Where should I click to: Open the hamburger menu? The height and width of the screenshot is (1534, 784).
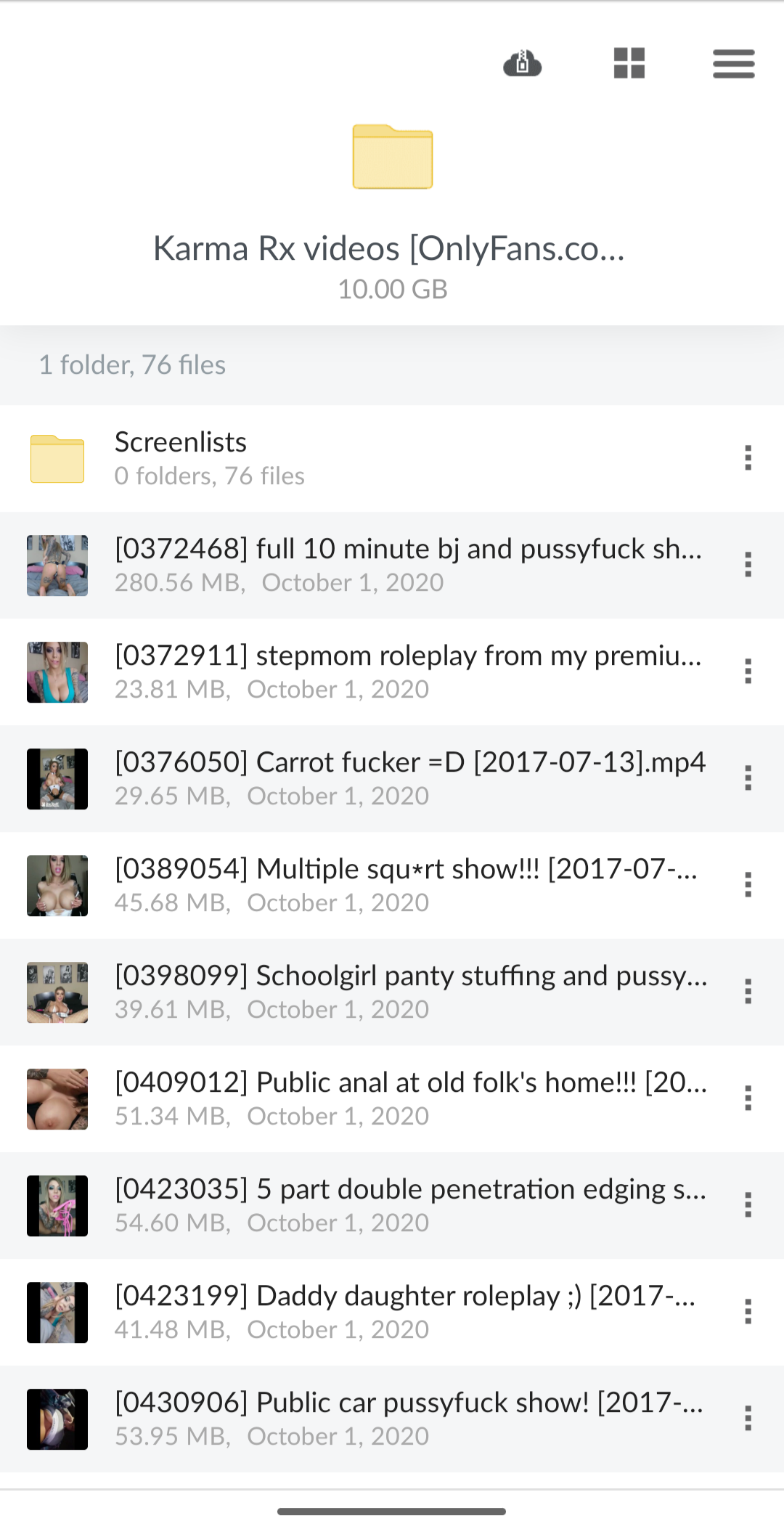click(733, 64)
